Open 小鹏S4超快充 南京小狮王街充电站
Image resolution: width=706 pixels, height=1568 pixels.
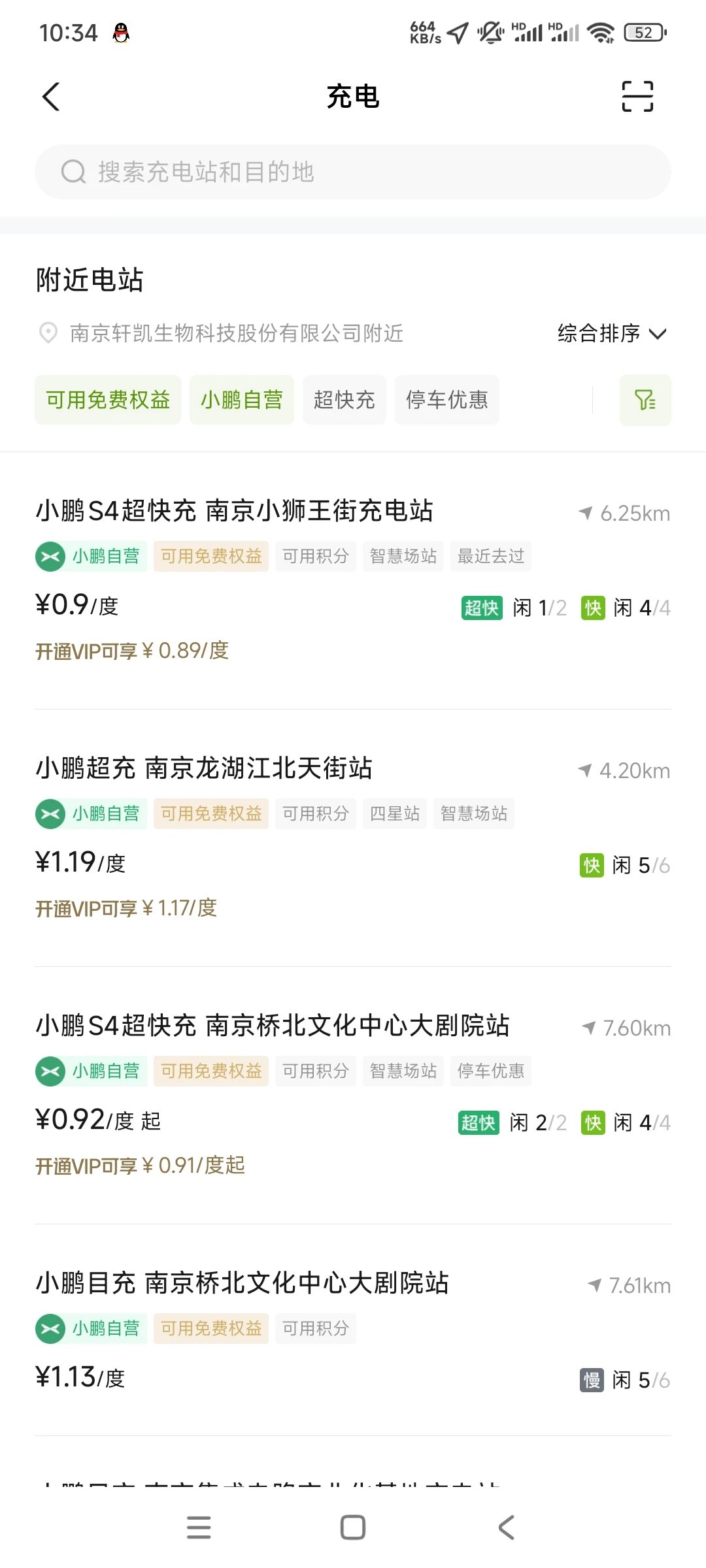point(234,511)
